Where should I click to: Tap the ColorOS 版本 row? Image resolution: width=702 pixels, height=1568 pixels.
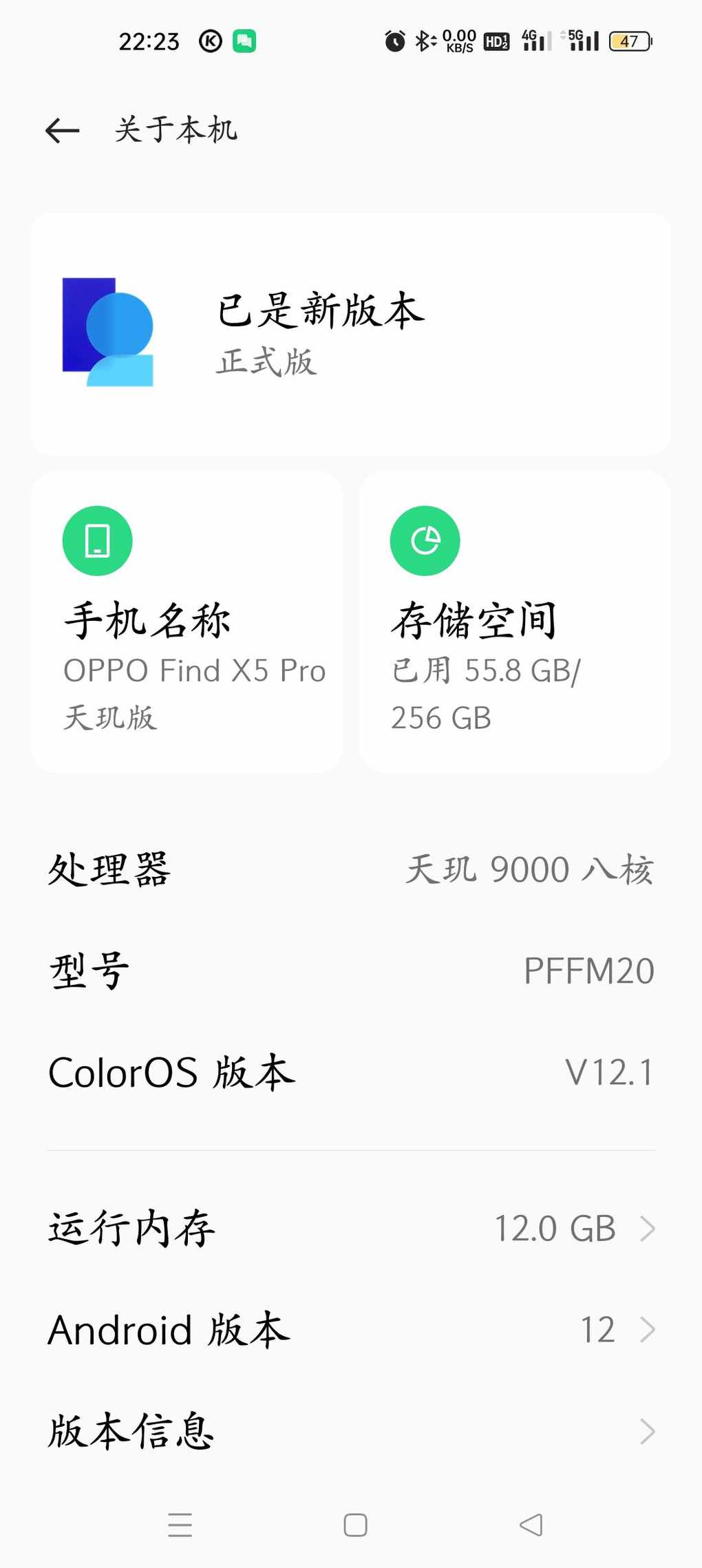point(351,1072)
